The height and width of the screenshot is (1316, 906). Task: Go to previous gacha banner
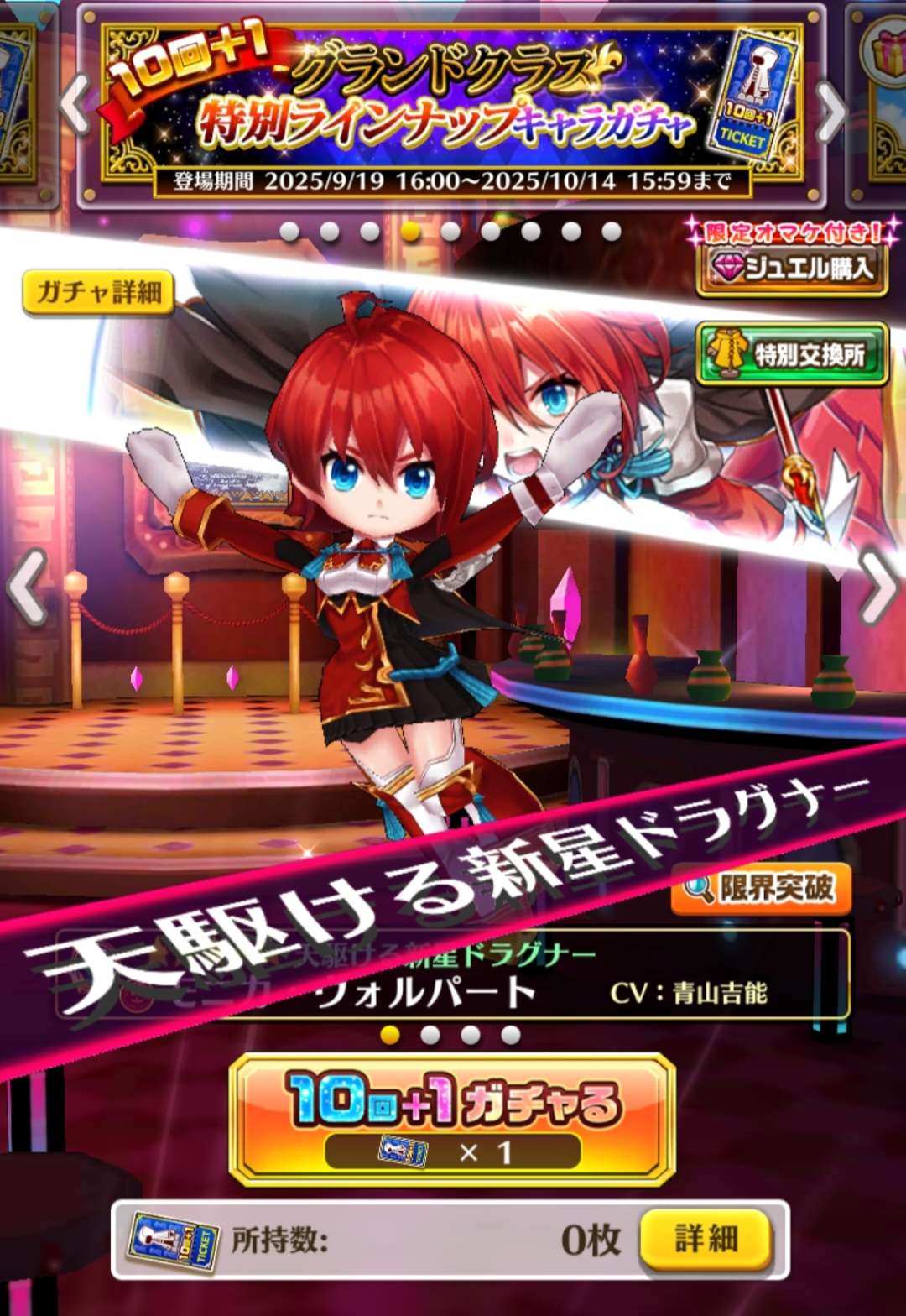[75, 105]
